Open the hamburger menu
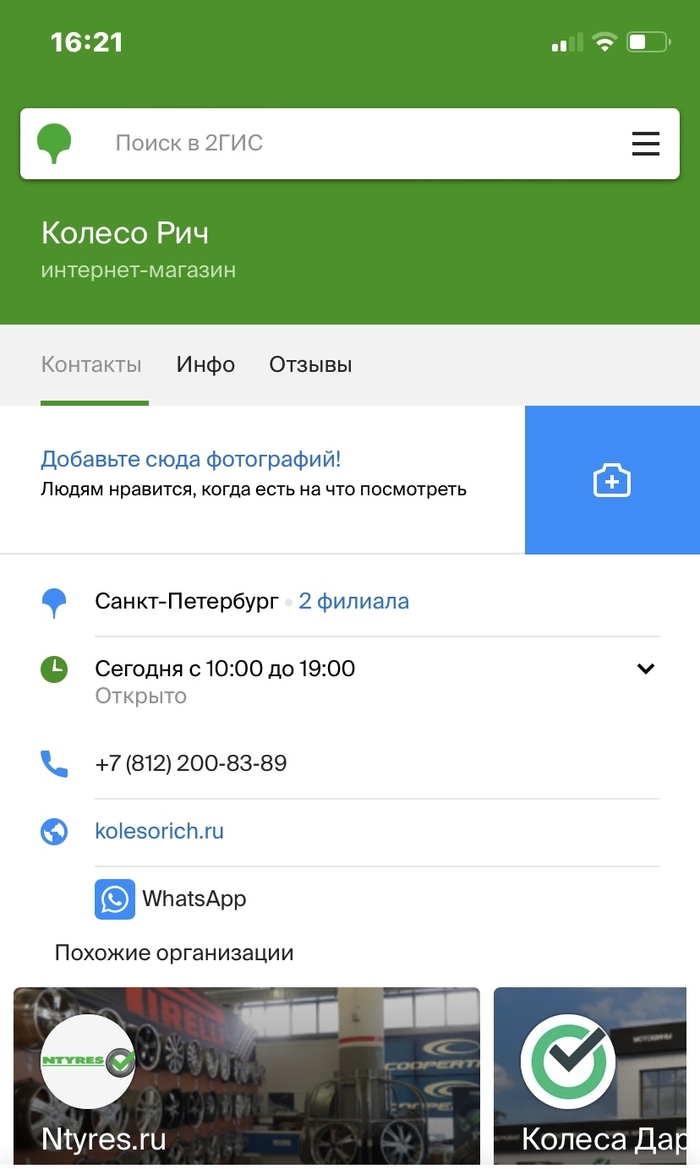The height and width of the screenshot is (1169, 700). click(x=645, y=144)
